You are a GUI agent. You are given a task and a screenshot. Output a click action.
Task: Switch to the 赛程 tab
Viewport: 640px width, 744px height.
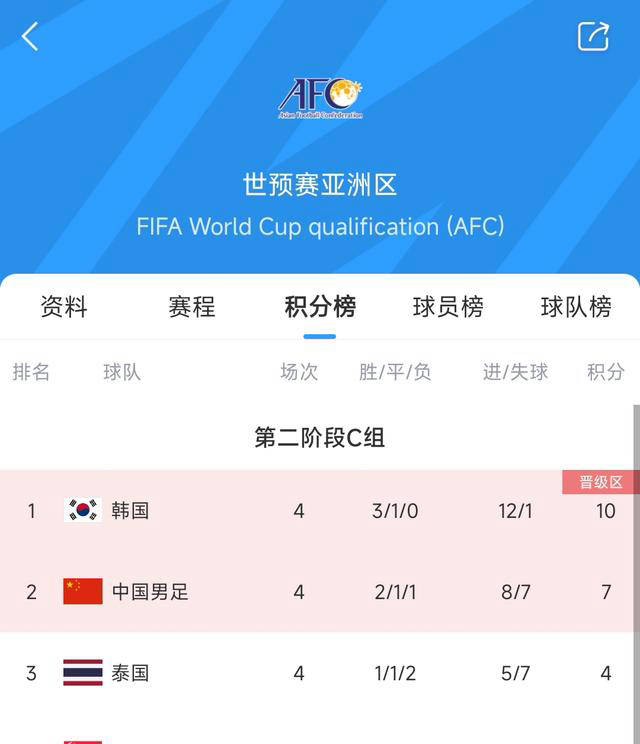click(192, 307)
